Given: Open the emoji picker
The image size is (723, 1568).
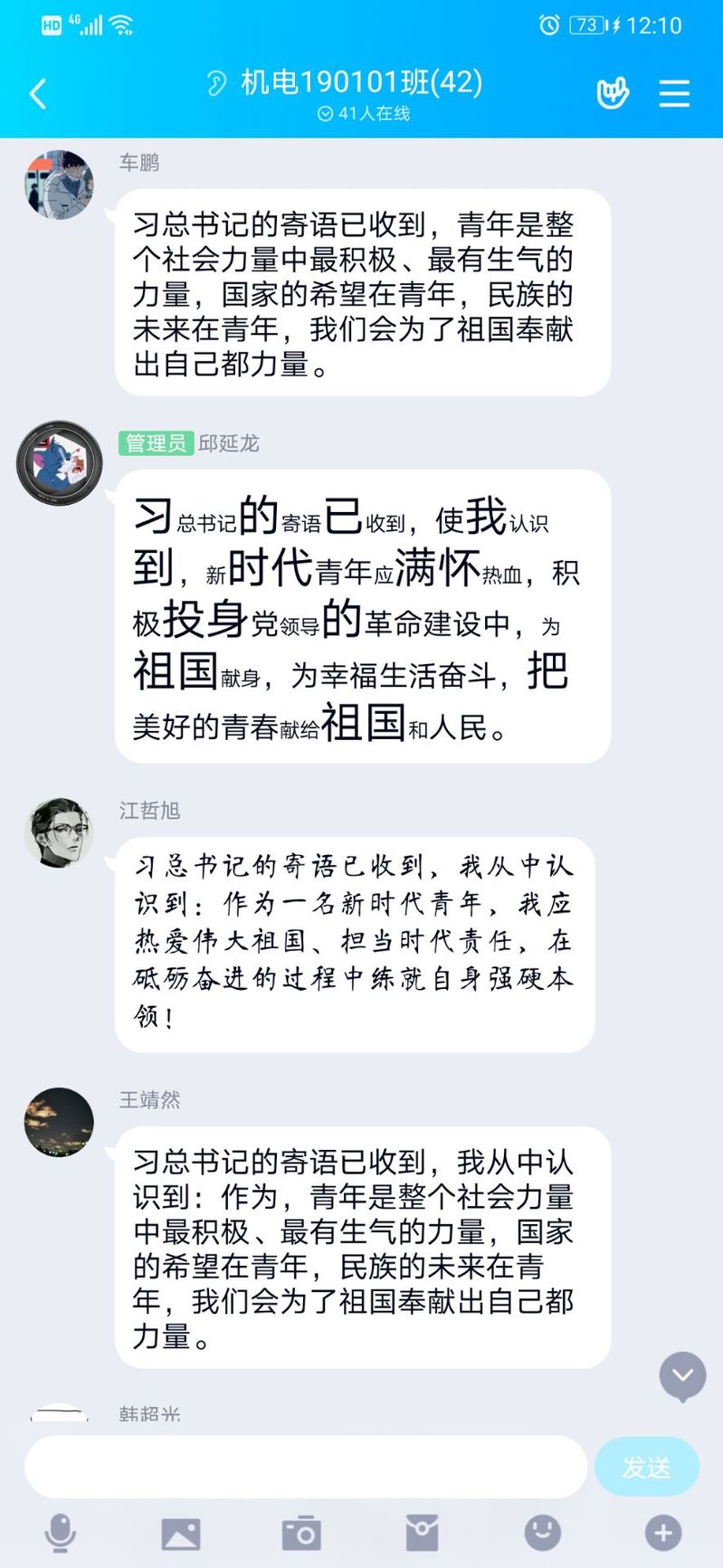Looking at the screenshot, I should pyautogui.click(x=543, y=1533).
